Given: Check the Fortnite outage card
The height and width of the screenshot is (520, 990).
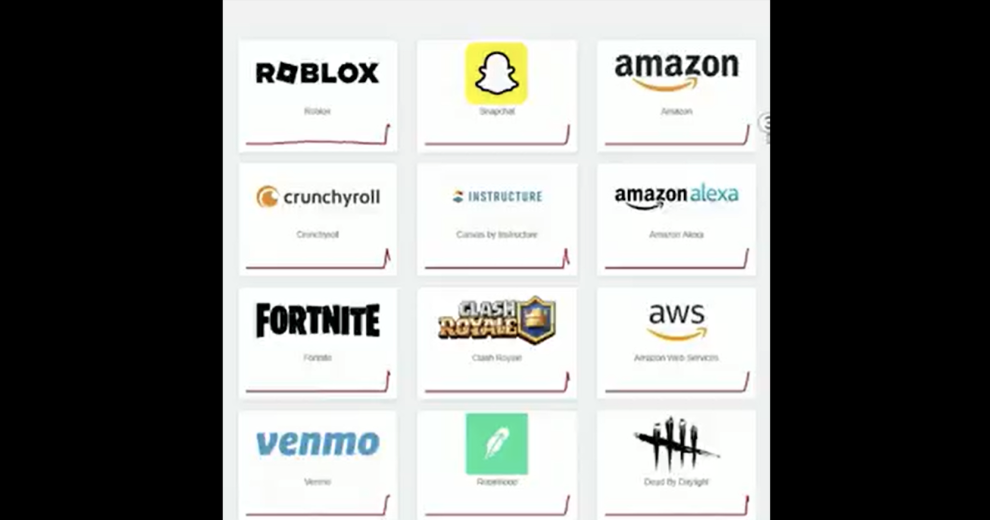Looking at the screenshot, I should click(317, 342).
